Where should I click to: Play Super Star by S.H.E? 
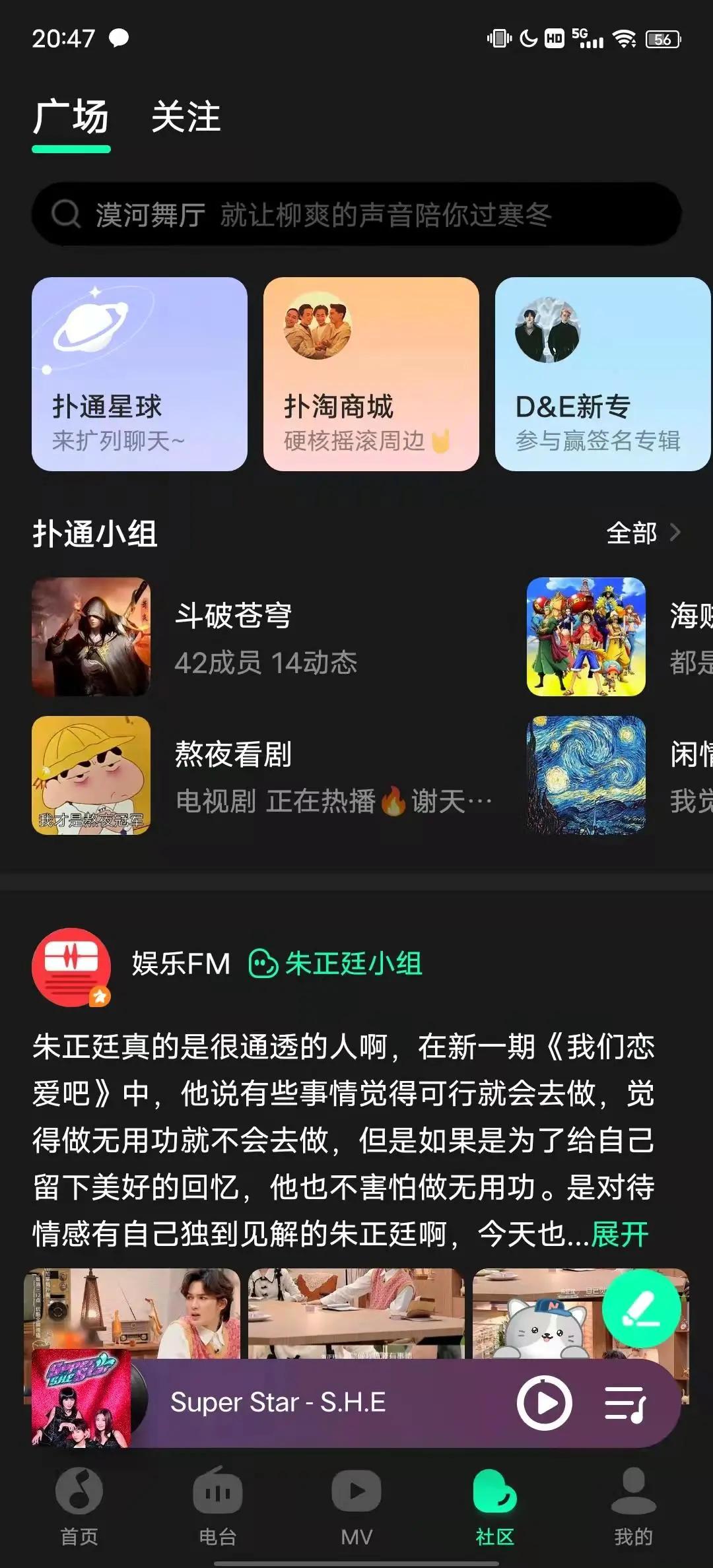click(x=544, y=1400)
